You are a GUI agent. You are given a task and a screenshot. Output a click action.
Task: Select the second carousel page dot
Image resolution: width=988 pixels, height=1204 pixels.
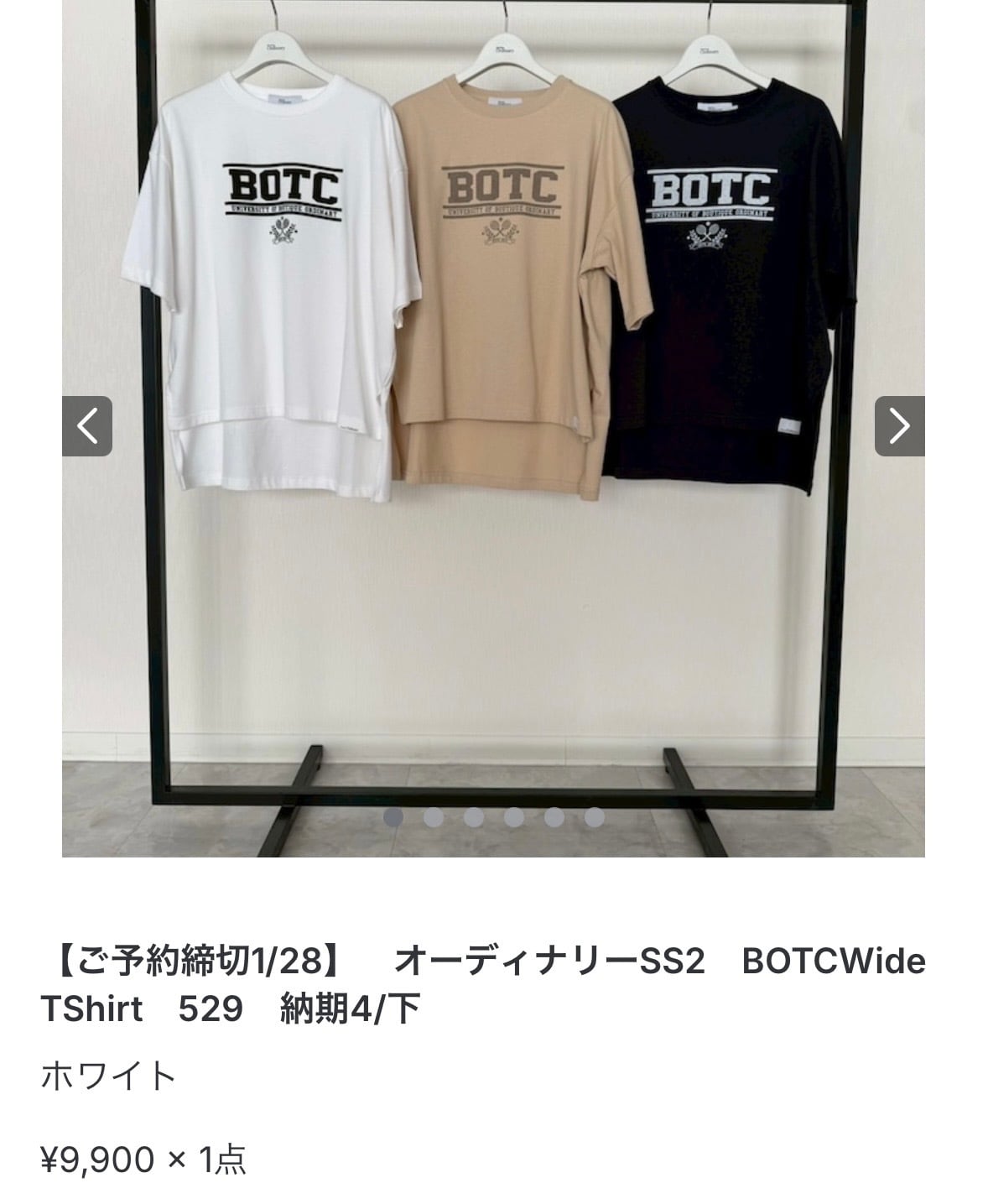[x=434, y=817]
